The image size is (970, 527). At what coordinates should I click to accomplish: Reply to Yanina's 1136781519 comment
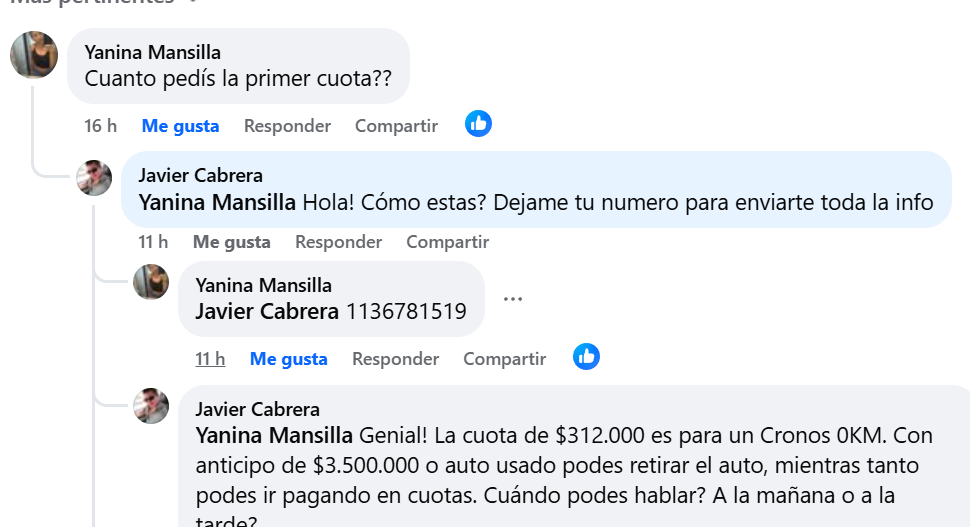[395, 359]
